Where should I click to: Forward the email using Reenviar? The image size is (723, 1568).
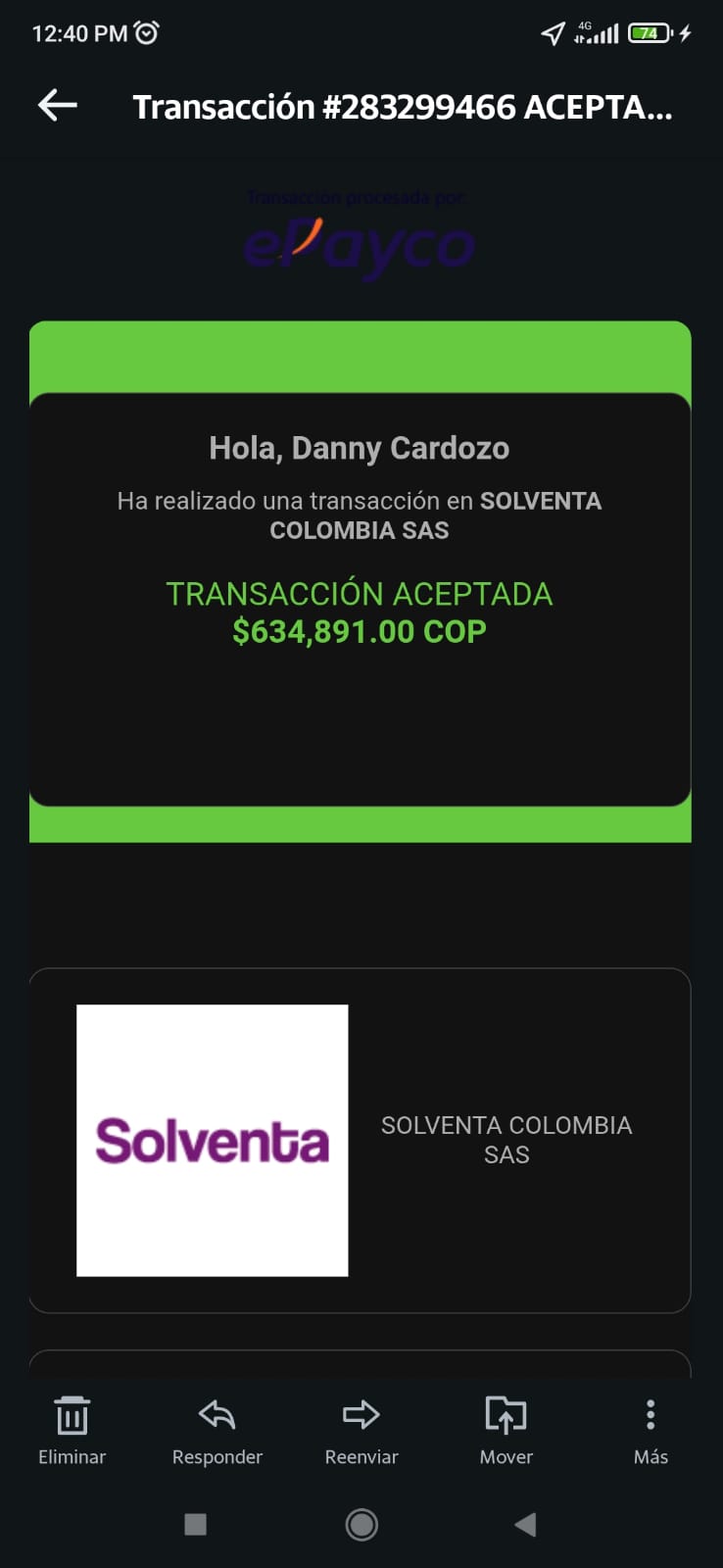pos(361,1429)
